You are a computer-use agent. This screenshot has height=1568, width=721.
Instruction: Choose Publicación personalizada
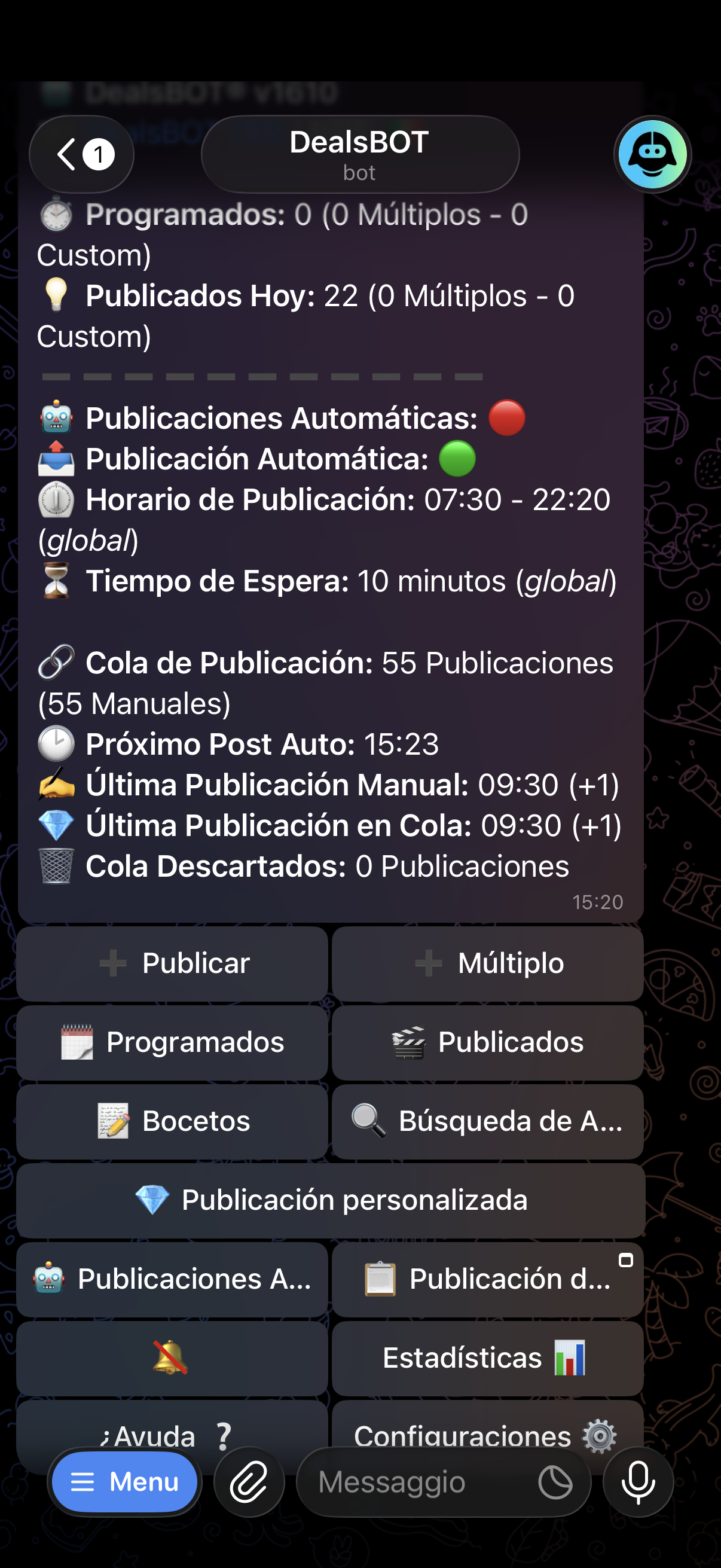coord(331,1200)
